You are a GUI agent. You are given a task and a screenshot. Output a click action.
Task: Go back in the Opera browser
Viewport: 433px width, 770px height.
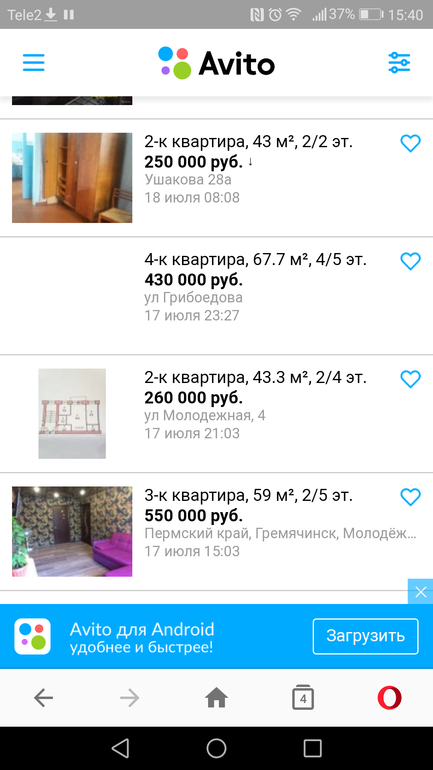[x=43, y=697]
